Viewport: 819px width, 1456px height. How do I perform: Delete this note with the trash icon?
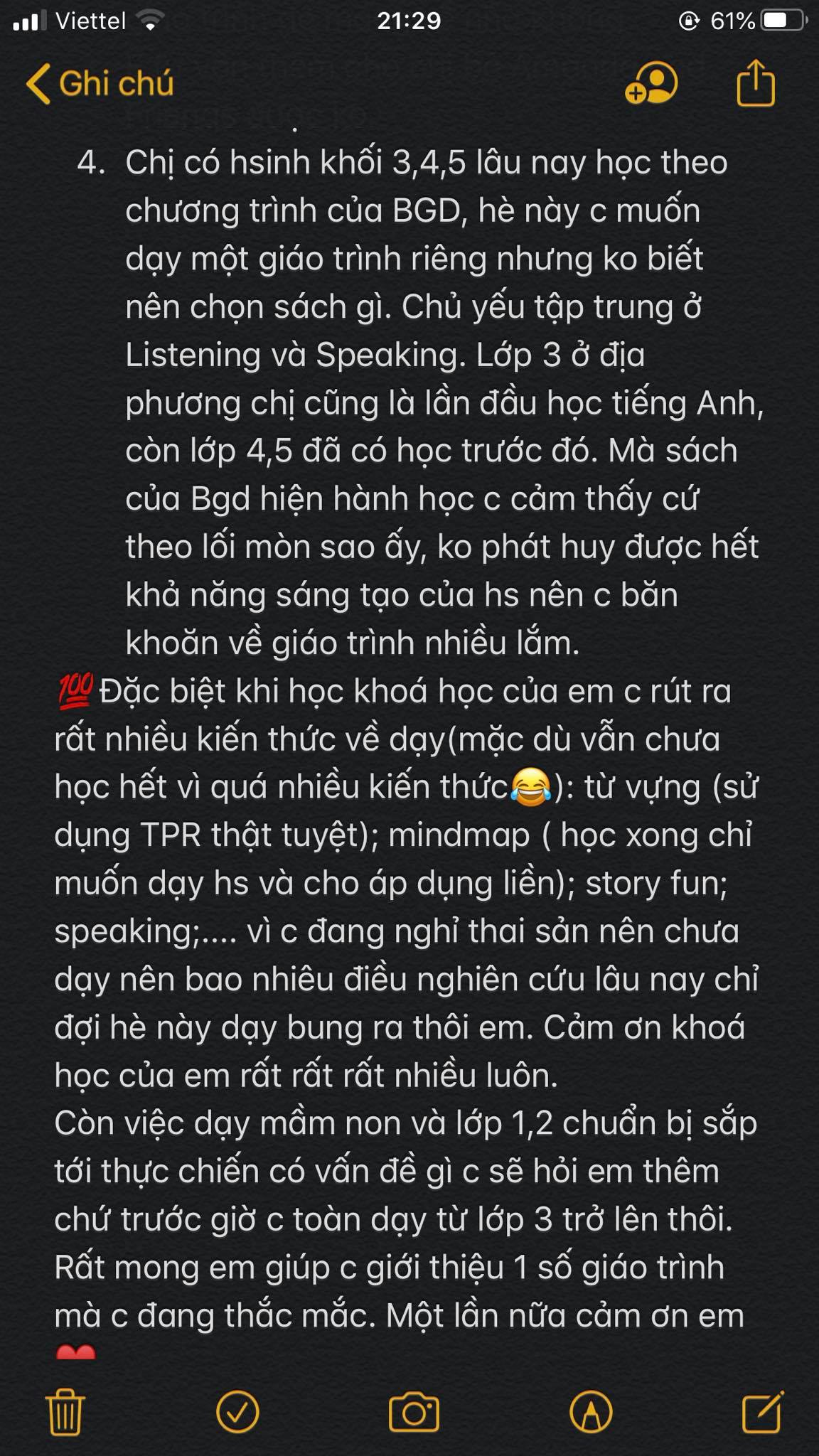pos(65,1412)
